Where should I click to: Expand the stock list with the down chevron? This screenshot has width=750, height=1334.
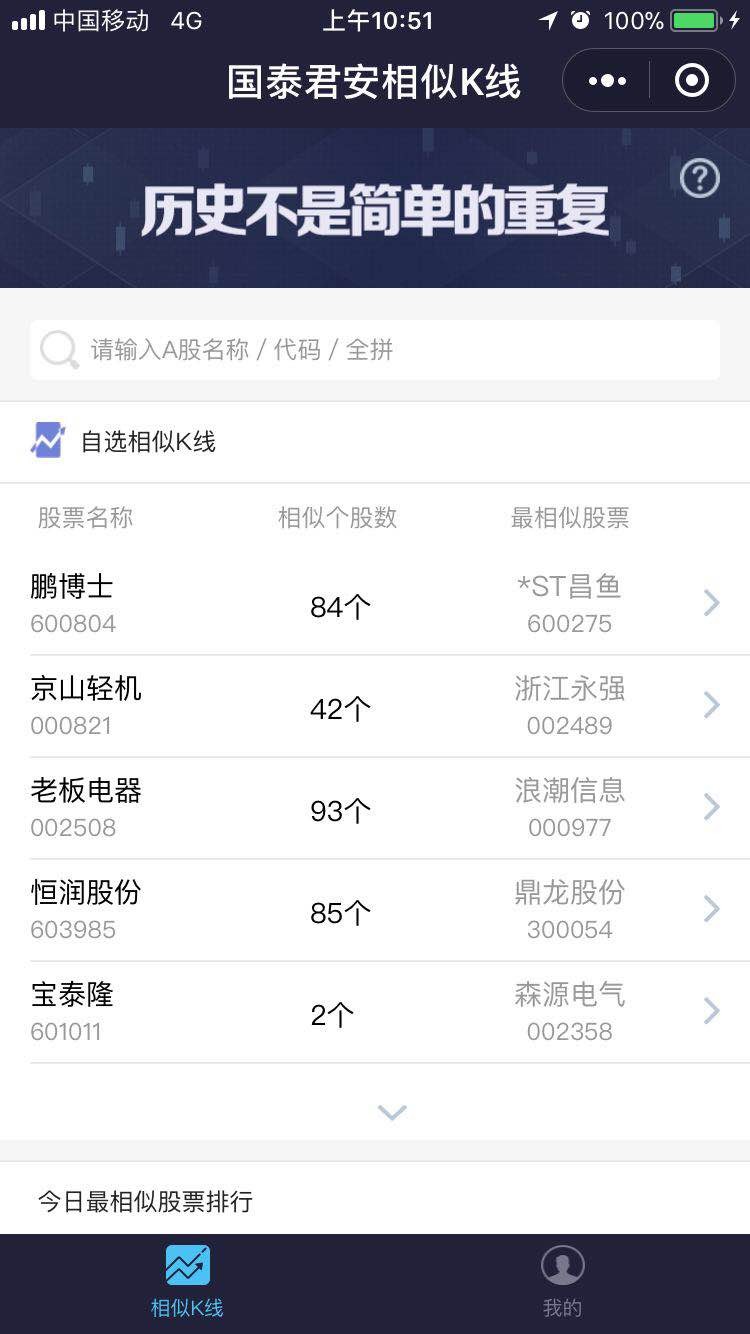(x=392, y=1113)
